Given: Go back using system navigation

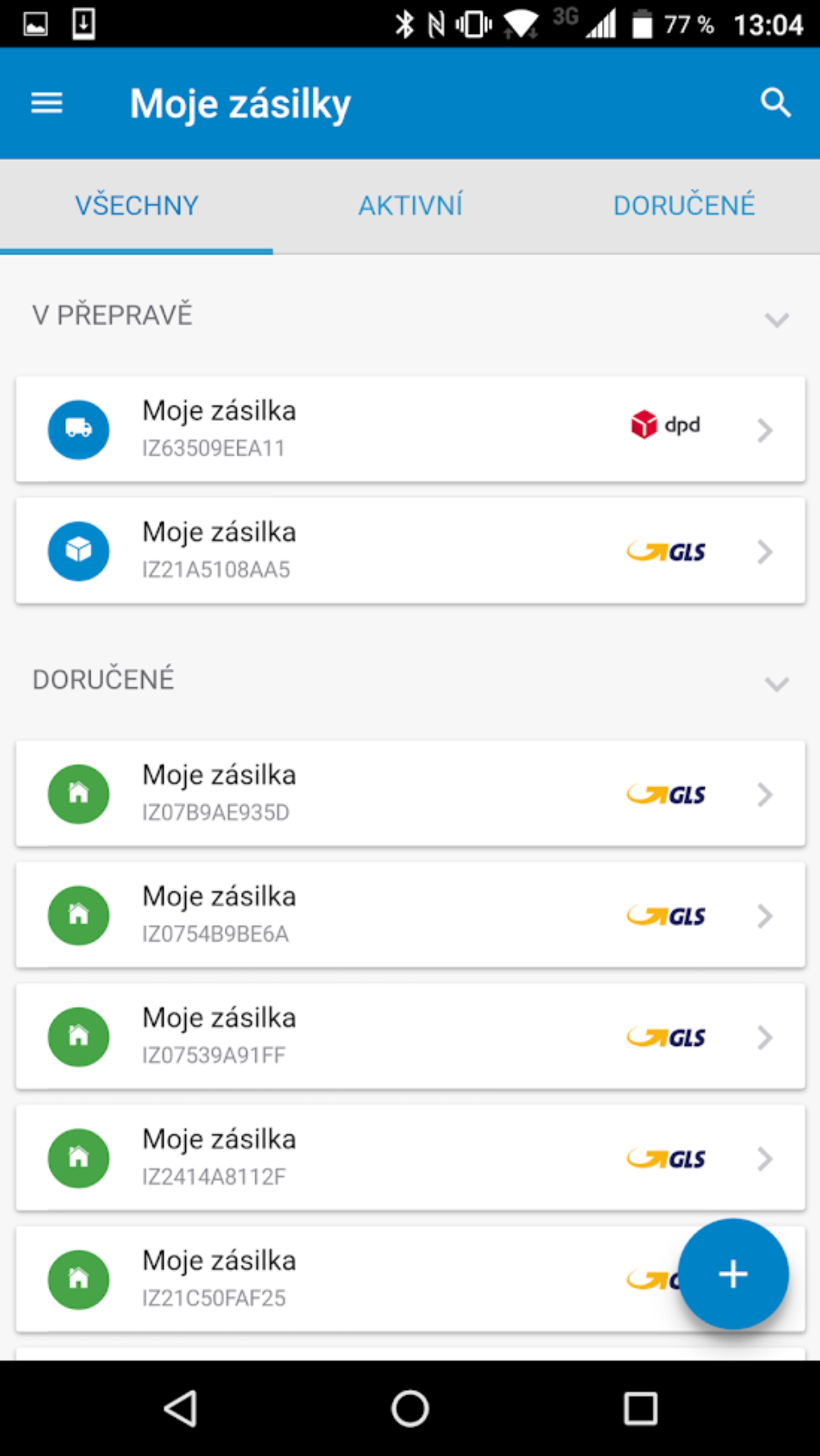Looking at the screenshot, I should pos(181,1408).
